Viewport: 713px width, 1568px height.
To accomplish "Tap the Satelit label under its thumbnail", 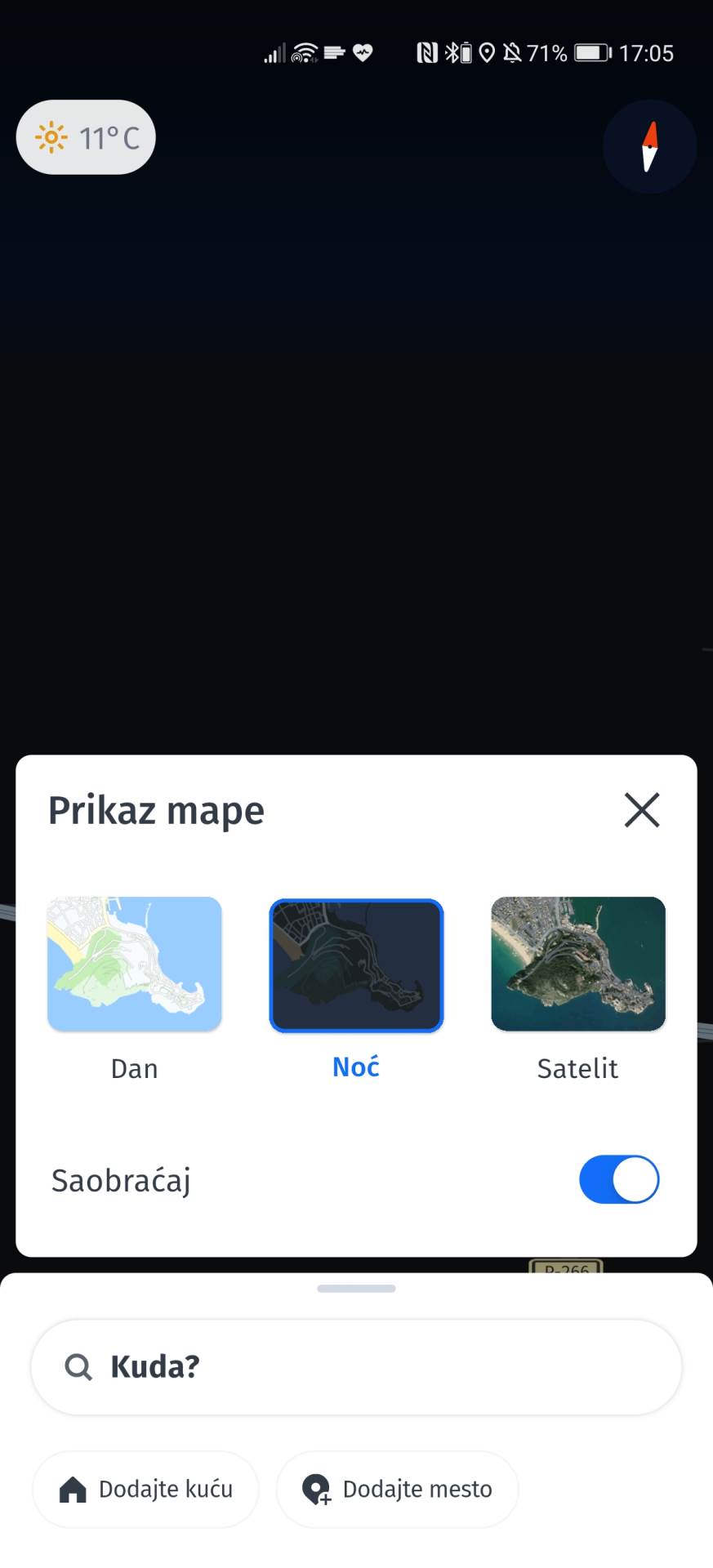I will 577,1068.
